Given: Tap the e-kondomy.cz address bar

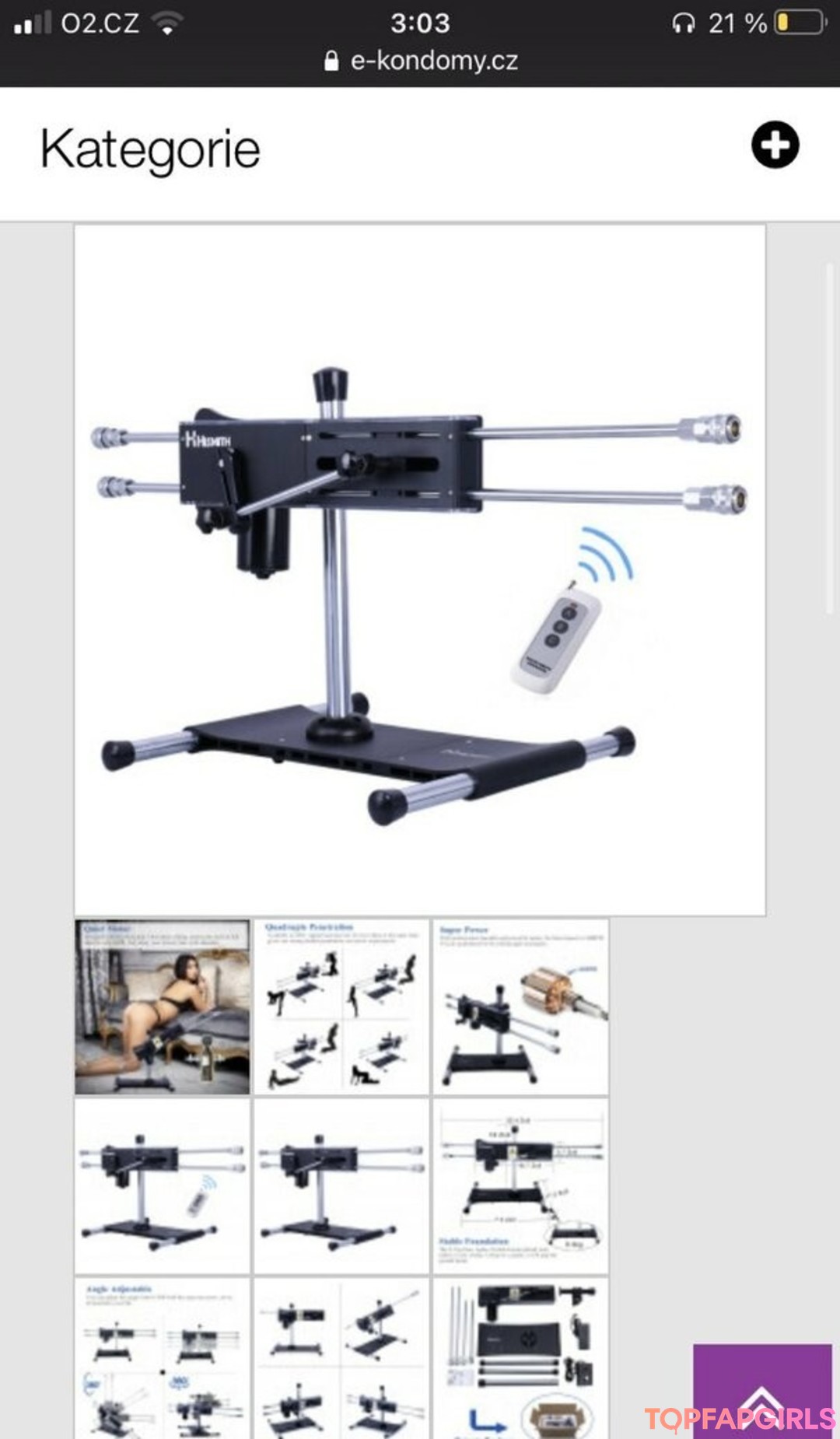Looking at the screenshot, I should tap(421, 61).
